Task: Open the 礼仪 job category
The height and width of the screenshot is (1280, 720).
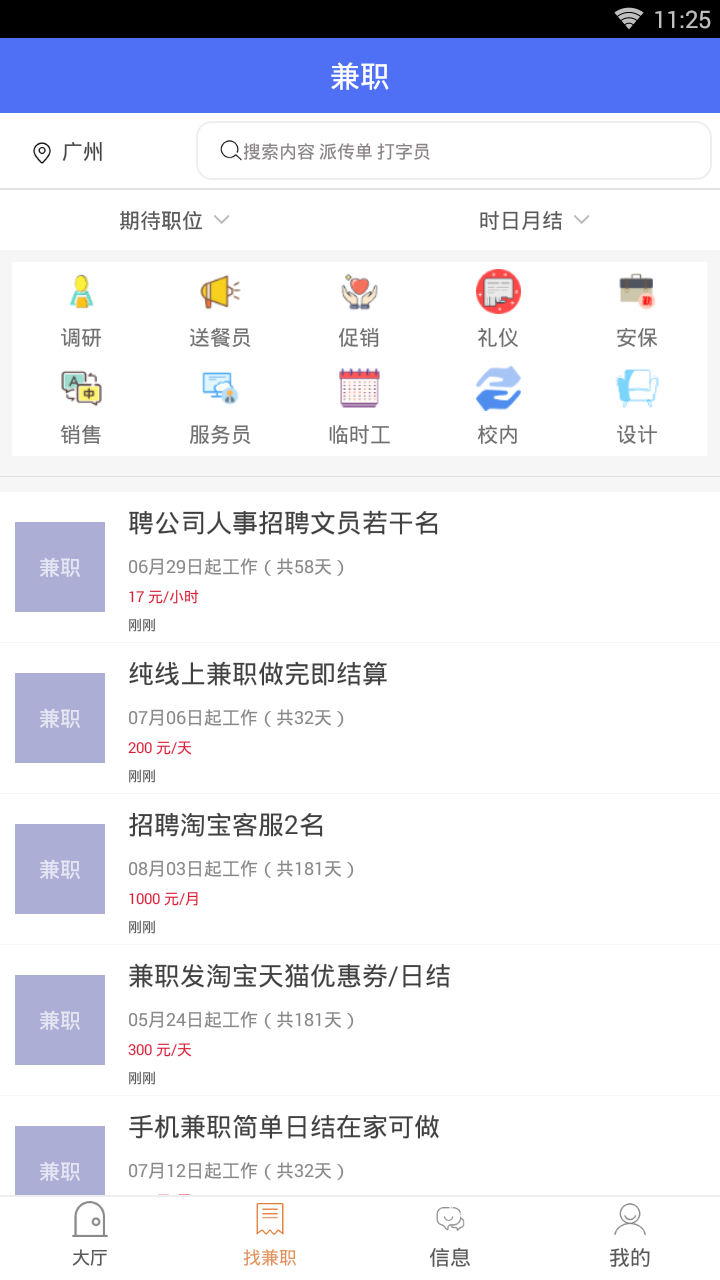Action: pos(498,311)
